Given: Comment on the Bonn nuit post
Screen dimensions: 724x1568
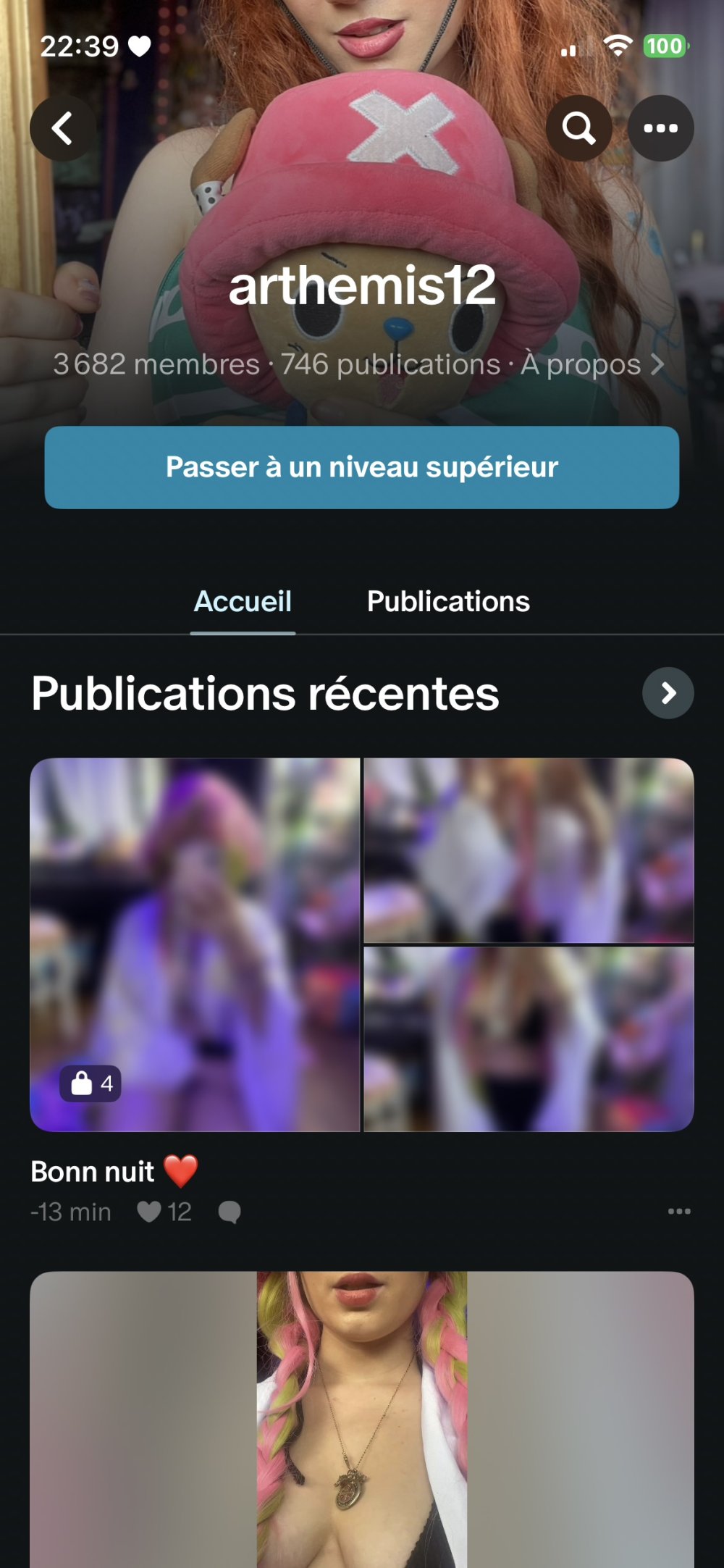Looking at the screenshot, I should click(x=230, y=1212).
